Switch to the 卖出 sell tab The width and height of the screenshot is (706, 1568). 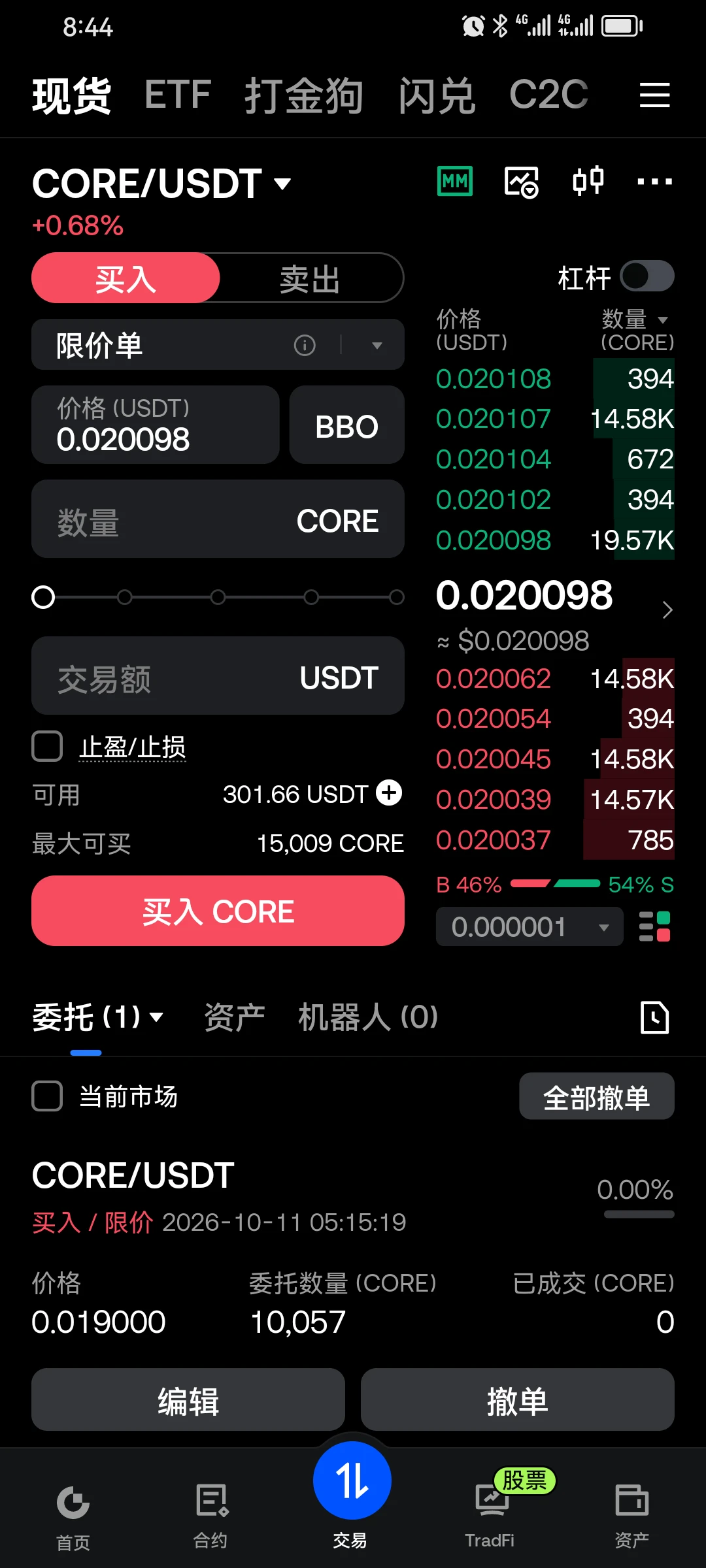click(x=311, y=278)
